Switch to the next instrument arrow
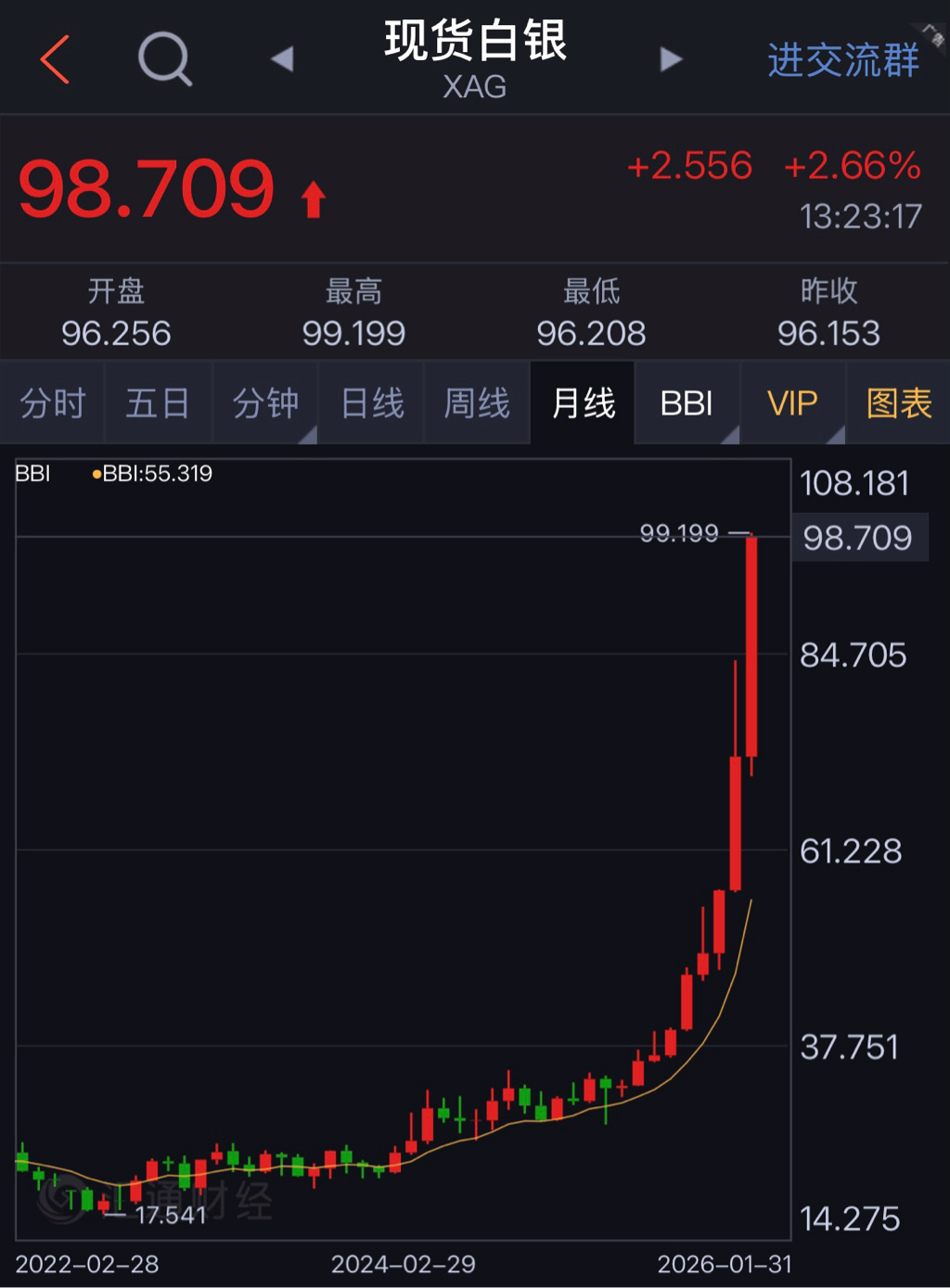The image size is (950, 1288). (x=671, y=59)
